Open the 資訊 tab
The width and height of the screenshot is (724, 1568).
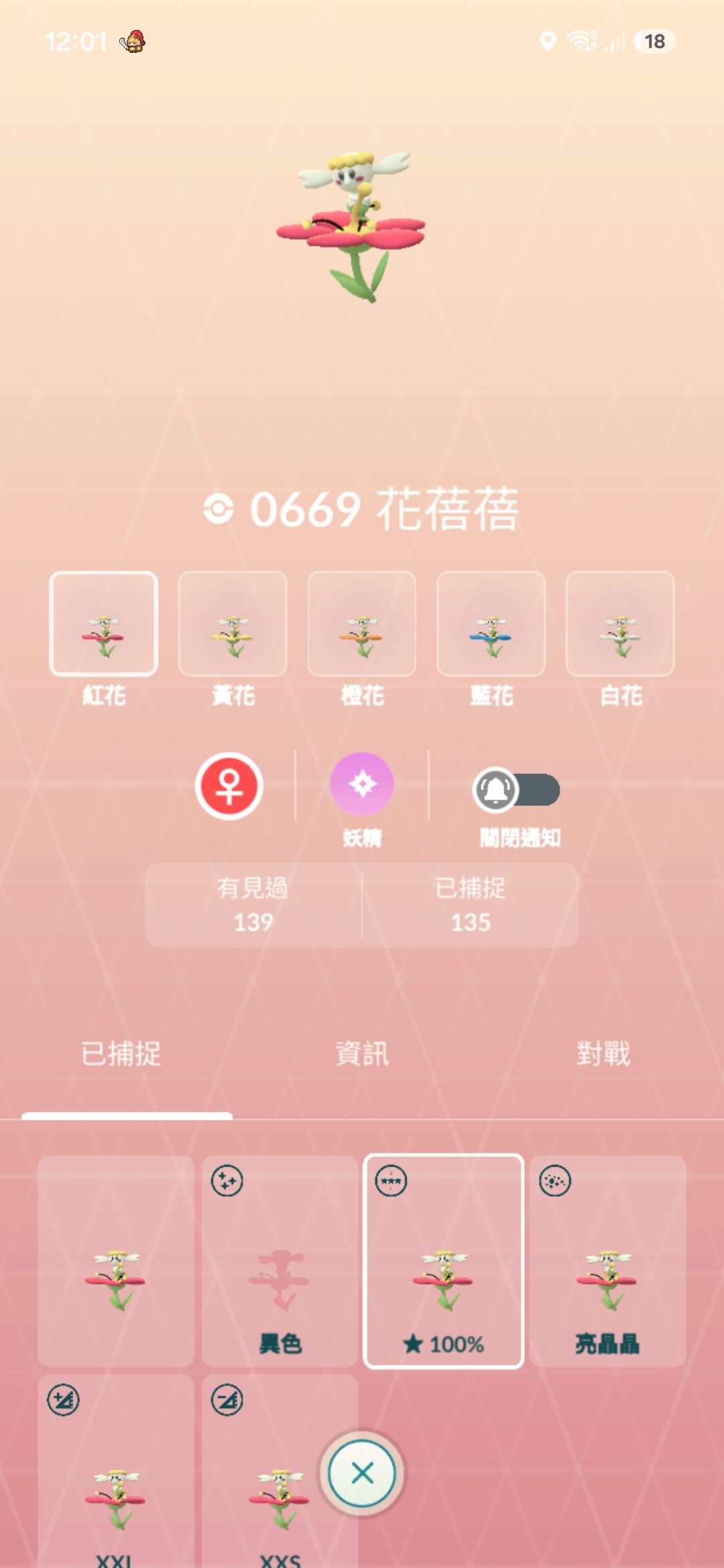coord(362,1054)
